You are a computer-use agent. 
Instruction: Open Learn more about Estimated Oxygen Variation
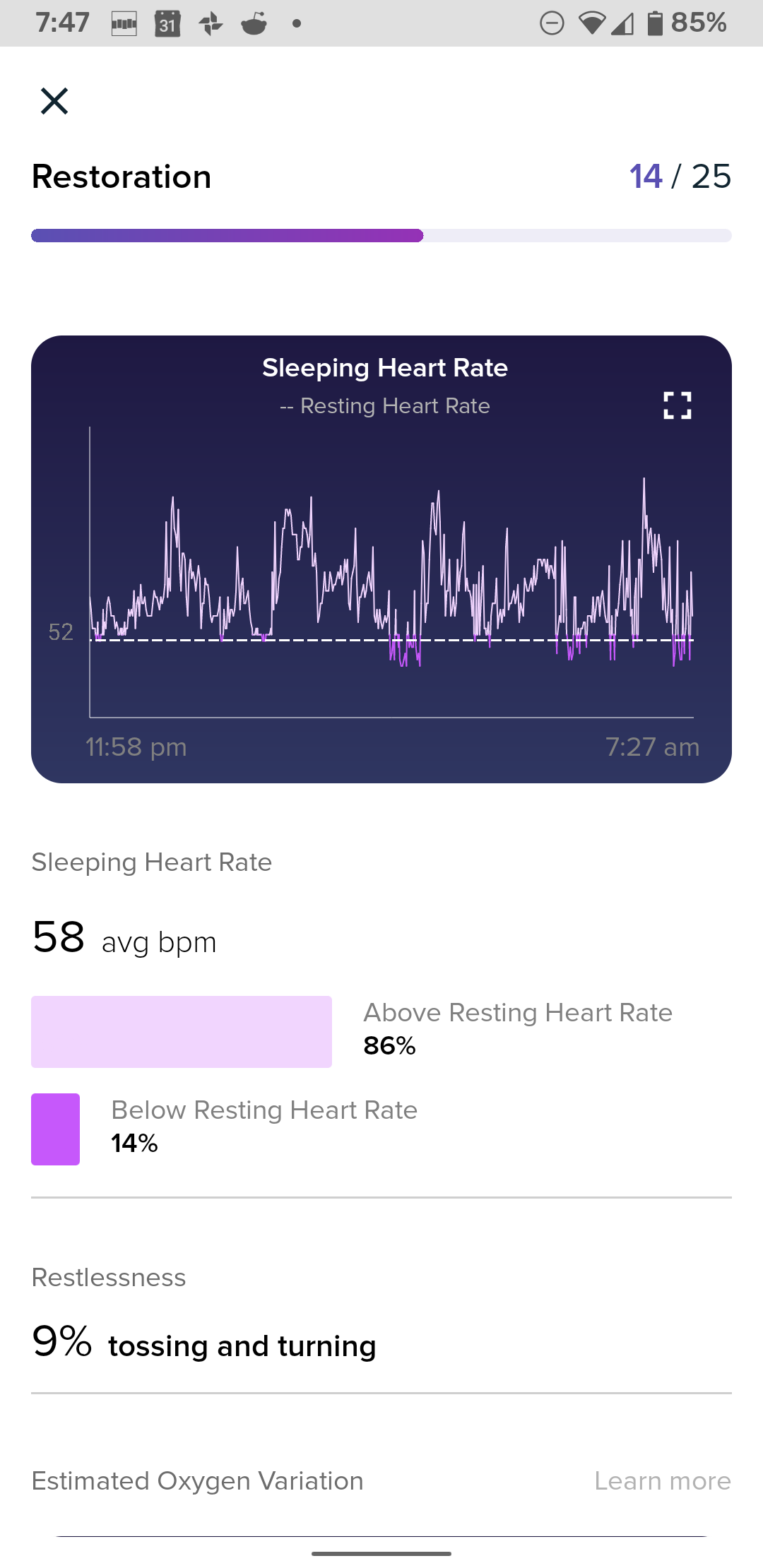click(662, 1481)
